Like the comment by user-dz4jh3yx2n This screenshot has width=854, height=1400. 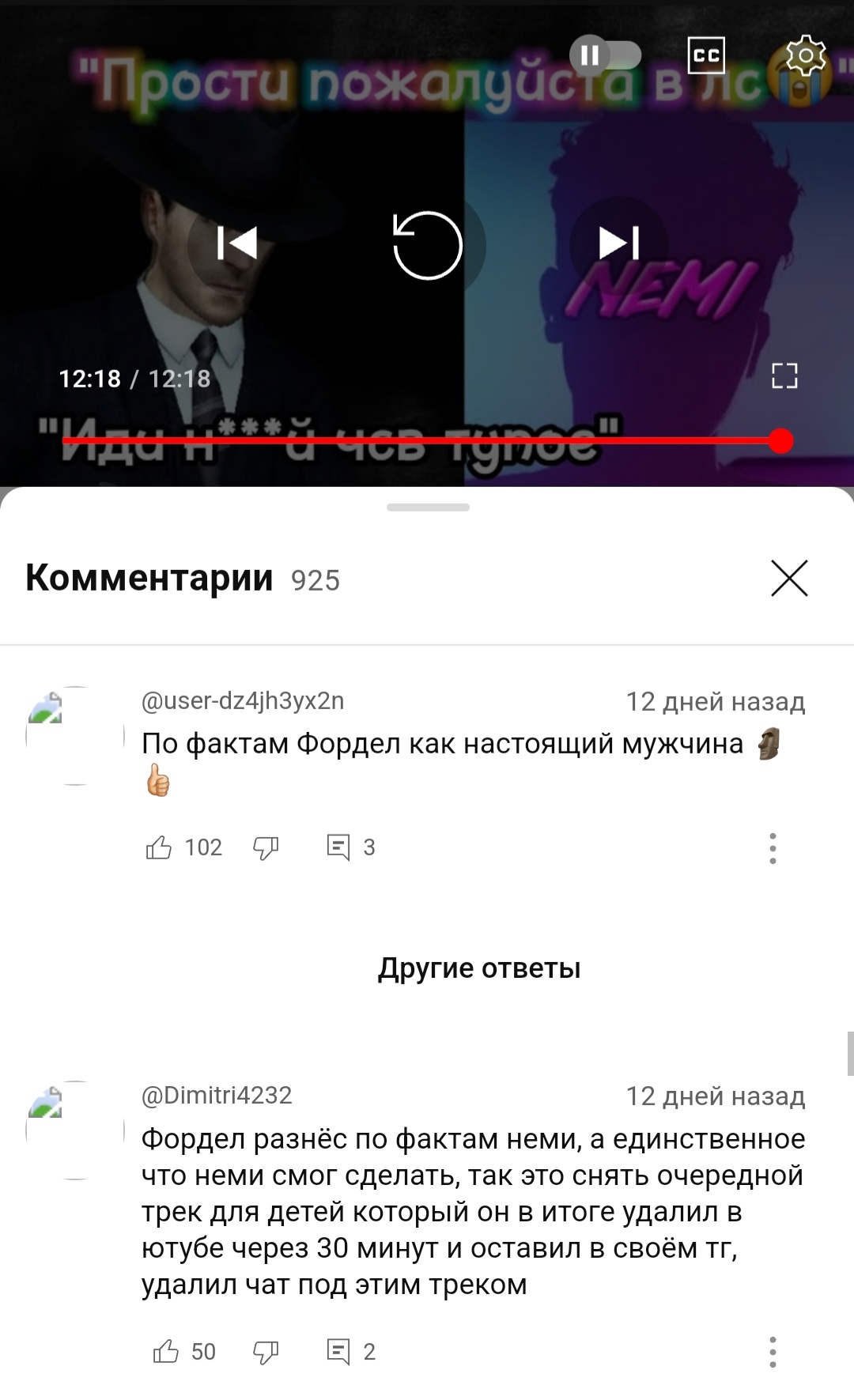[x=159, y=847]
